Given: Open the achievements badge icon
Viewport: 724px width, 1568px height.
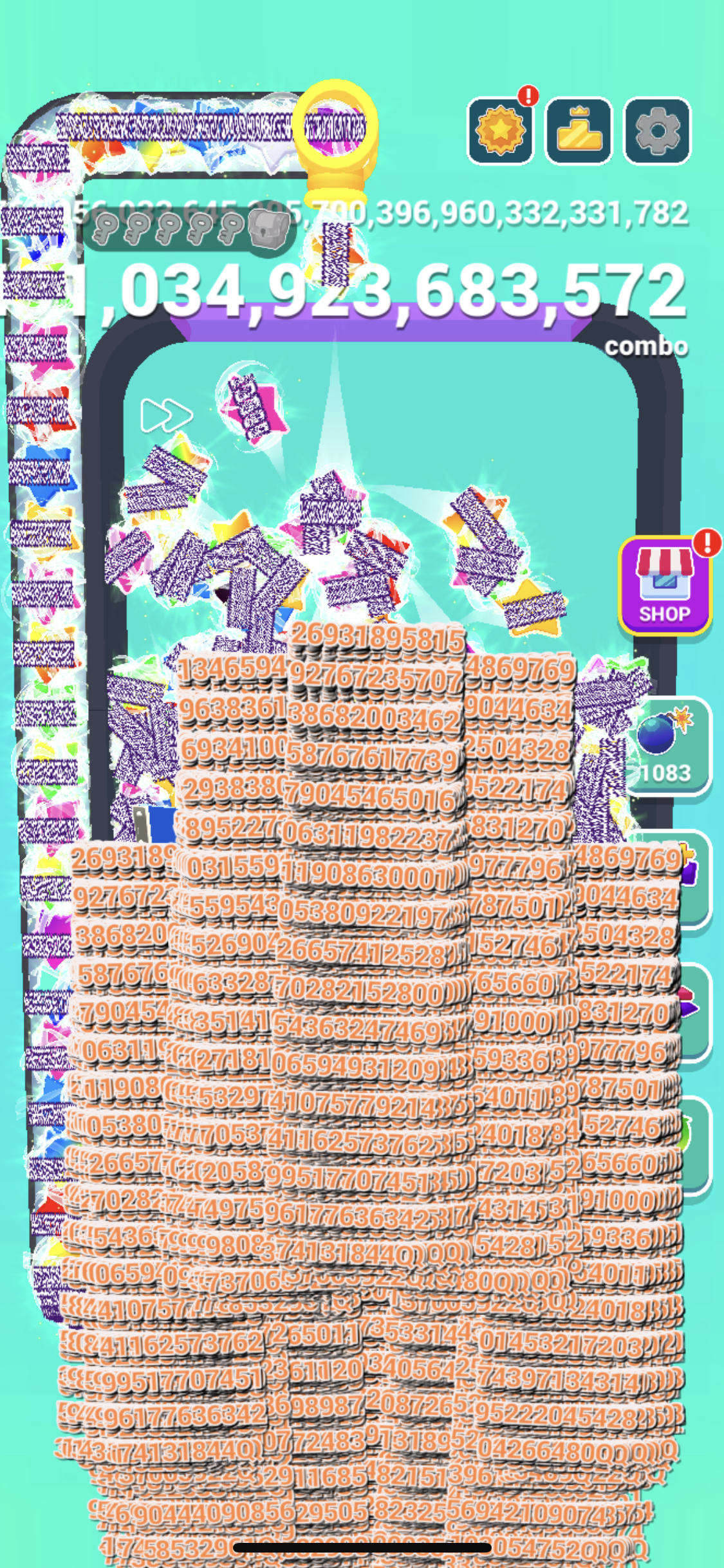Looking at the screenshot, I should [x=500, y=131].
